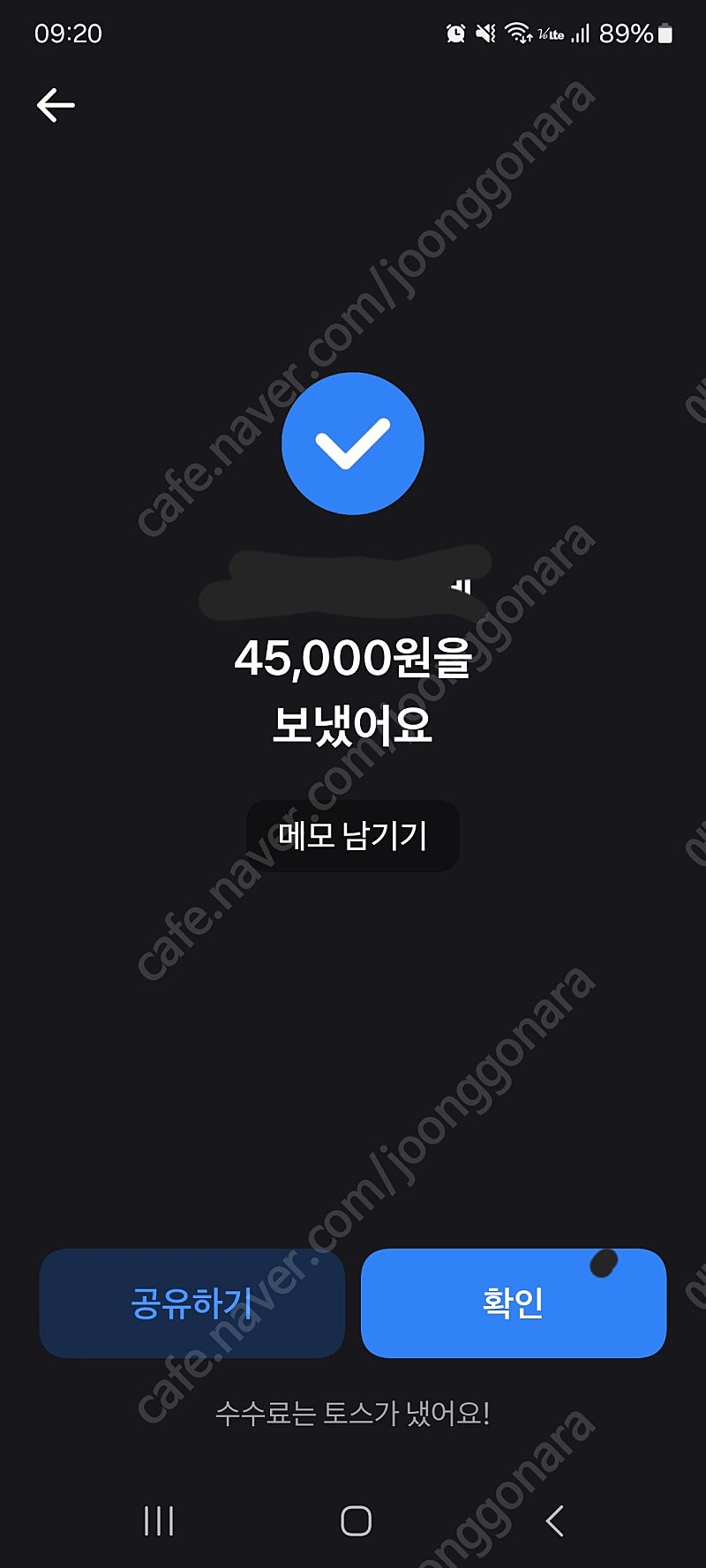Tap the system home button
The width and height of the screenshot is (706, 1568).
(356, 1520)
